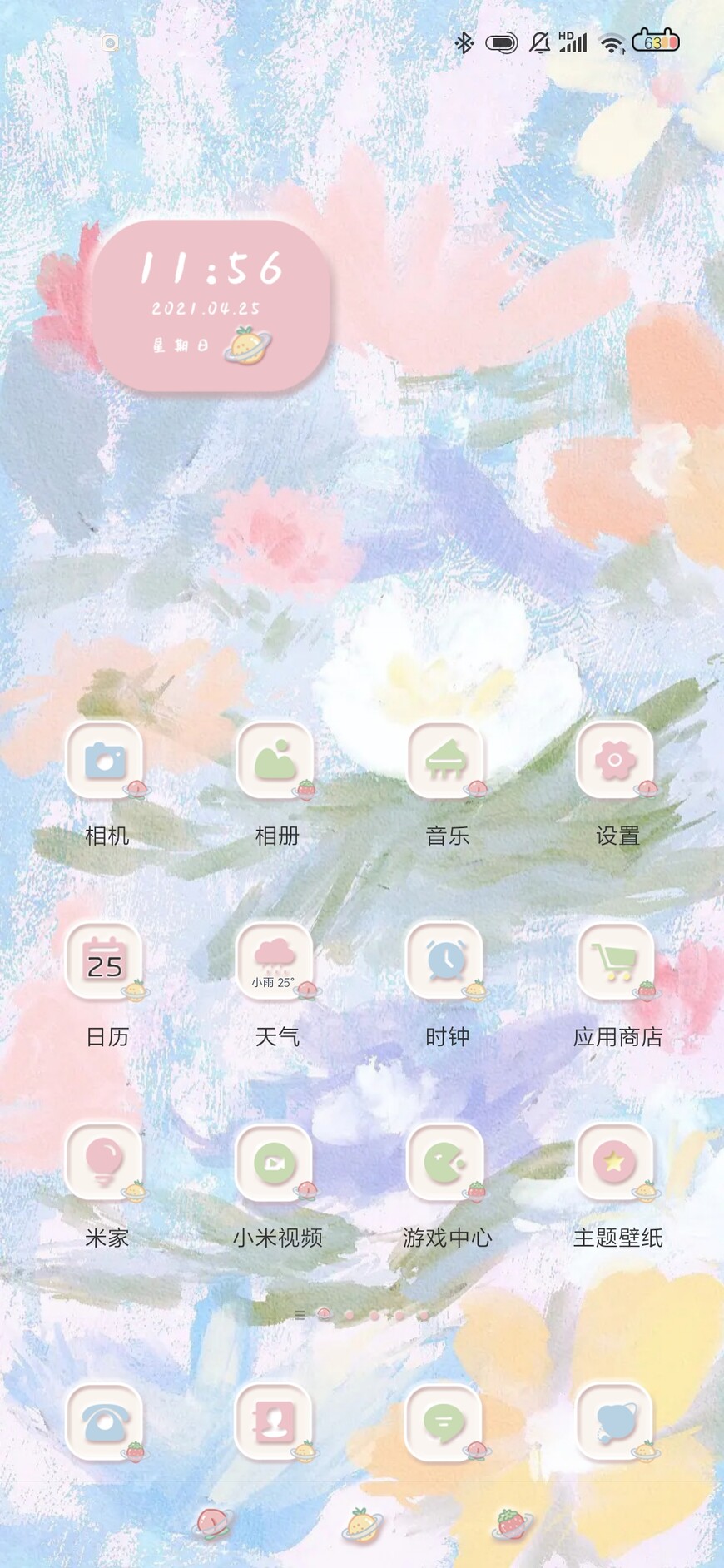Open the 米家 app

click(106, 1163)
